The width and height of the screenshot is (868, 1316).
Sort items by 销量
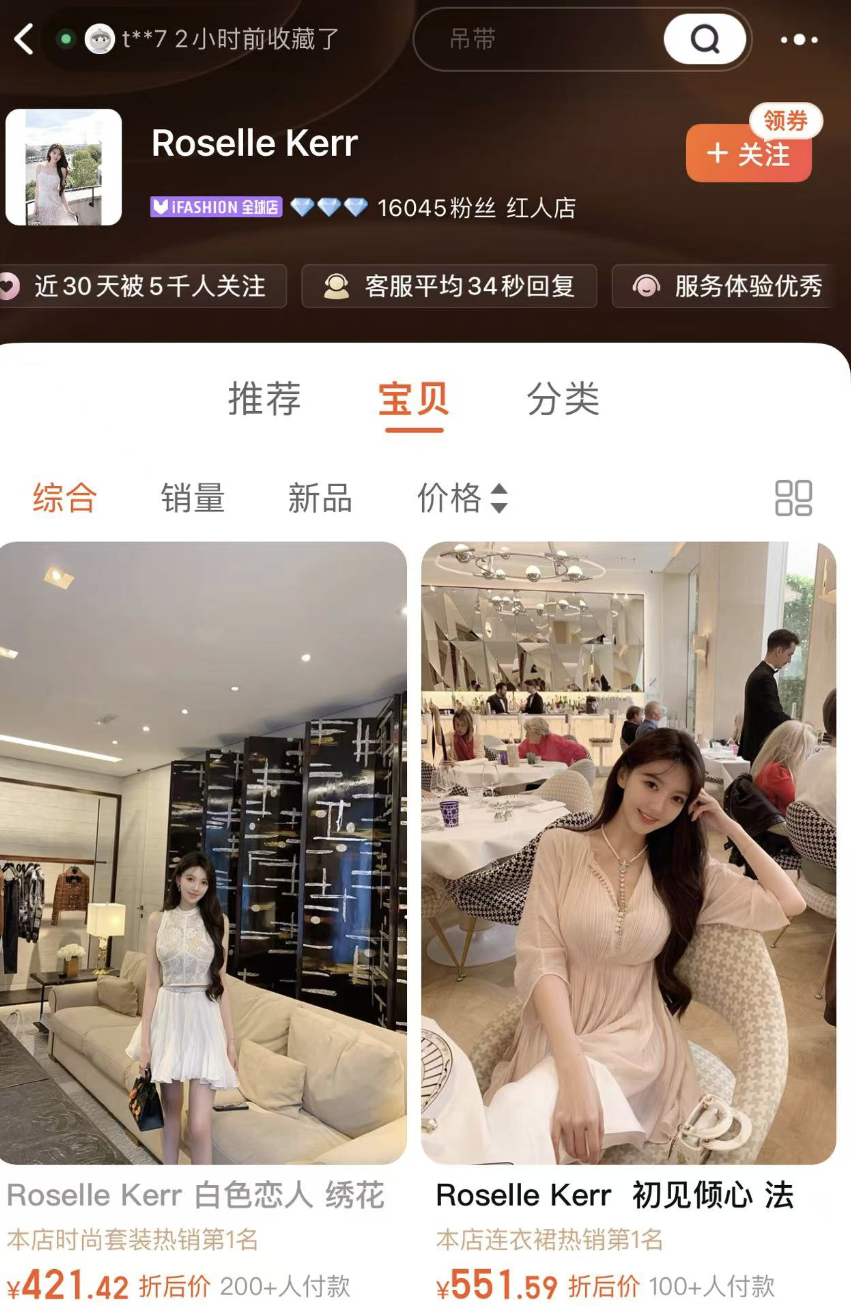tap(192, 497)
